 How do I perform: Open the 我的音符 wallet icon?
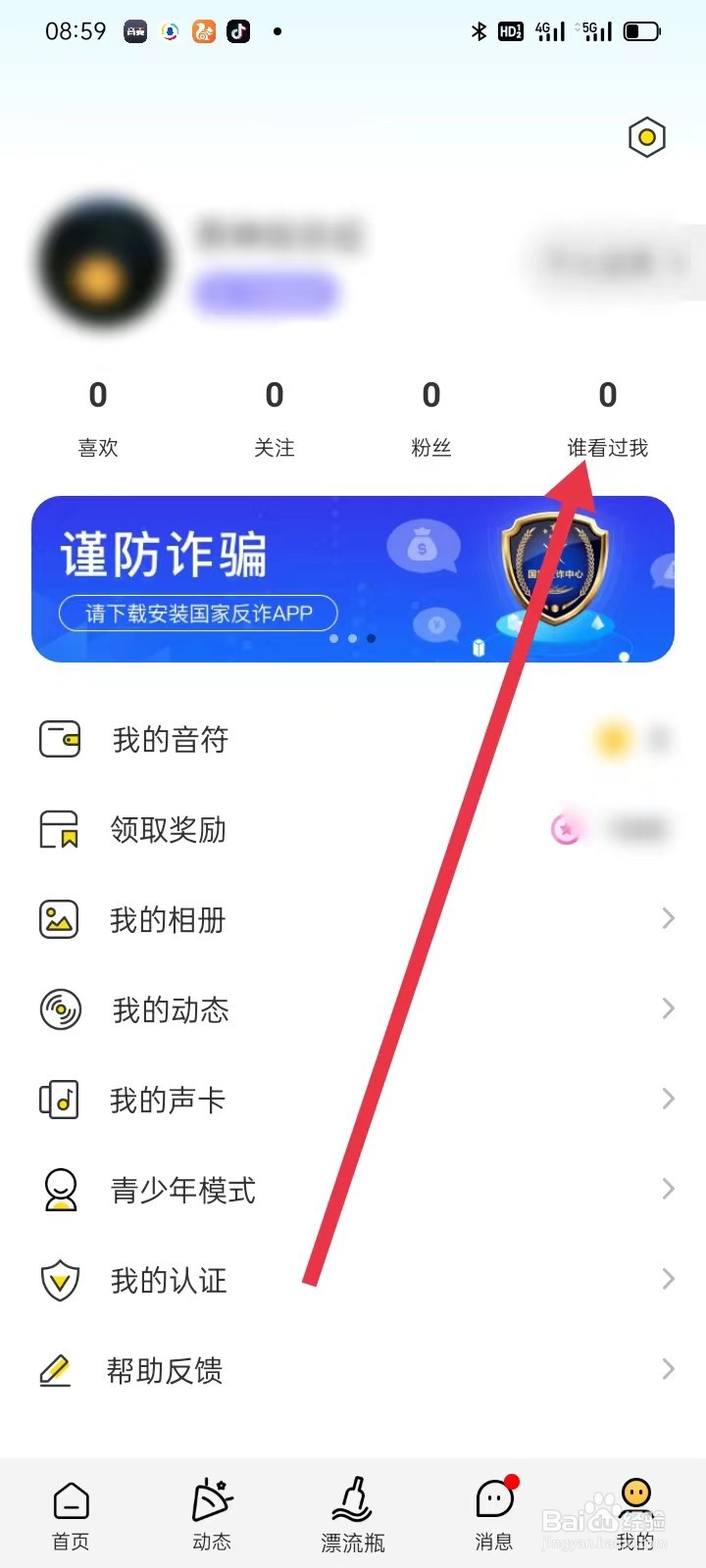pyautogui.click(x=60, y=739)
